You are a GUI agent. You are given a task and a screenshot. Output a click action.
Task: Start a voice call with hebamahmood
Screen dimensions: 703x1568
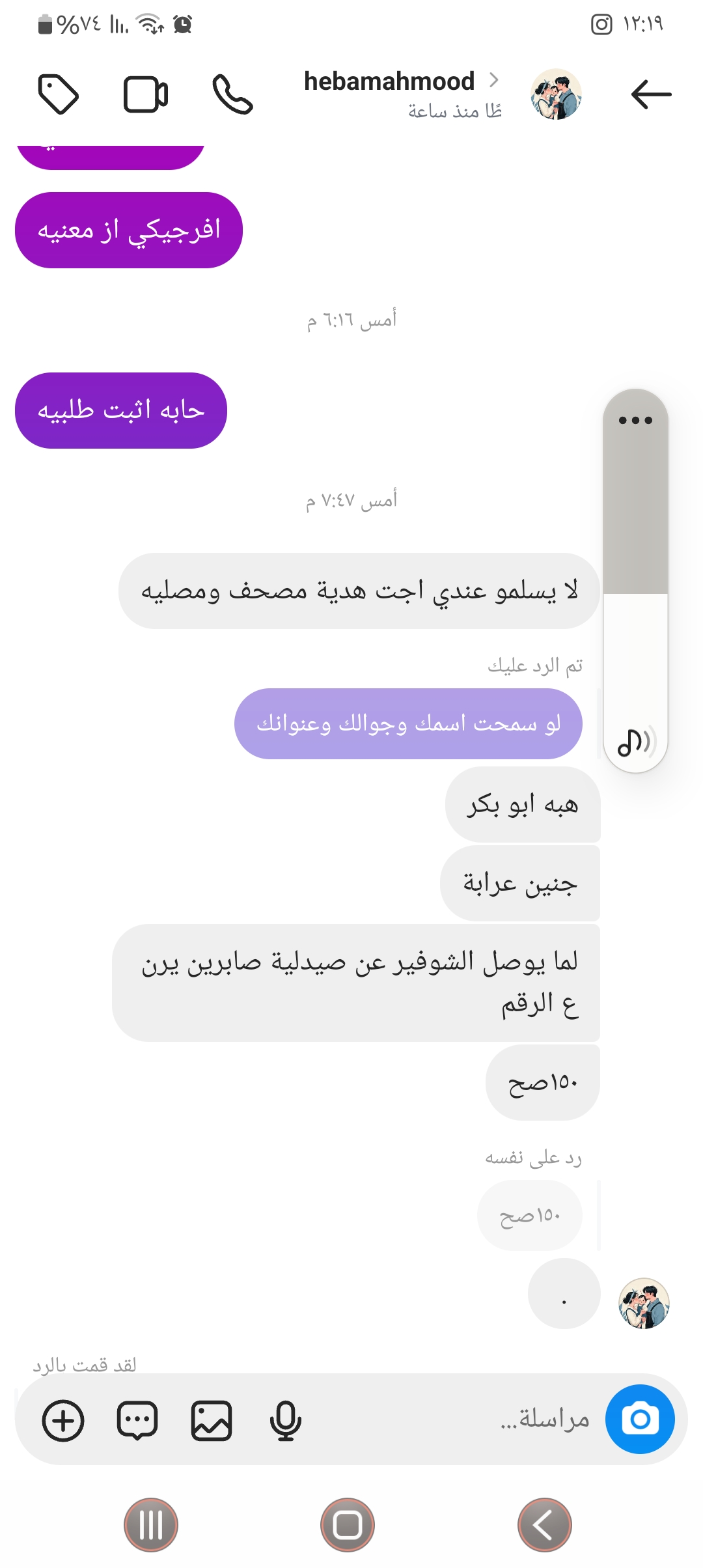(x=232, y=95)
